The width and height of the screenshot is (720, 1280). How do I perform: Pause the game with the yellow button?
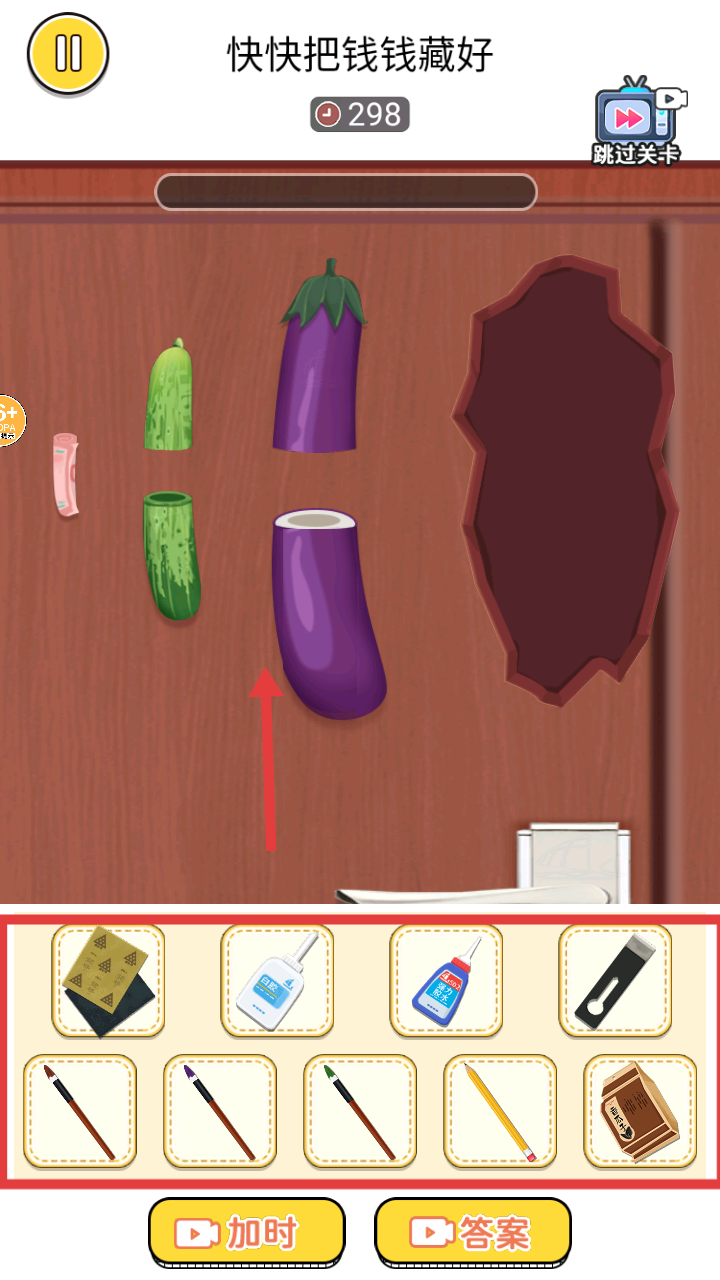pos(68,53)
